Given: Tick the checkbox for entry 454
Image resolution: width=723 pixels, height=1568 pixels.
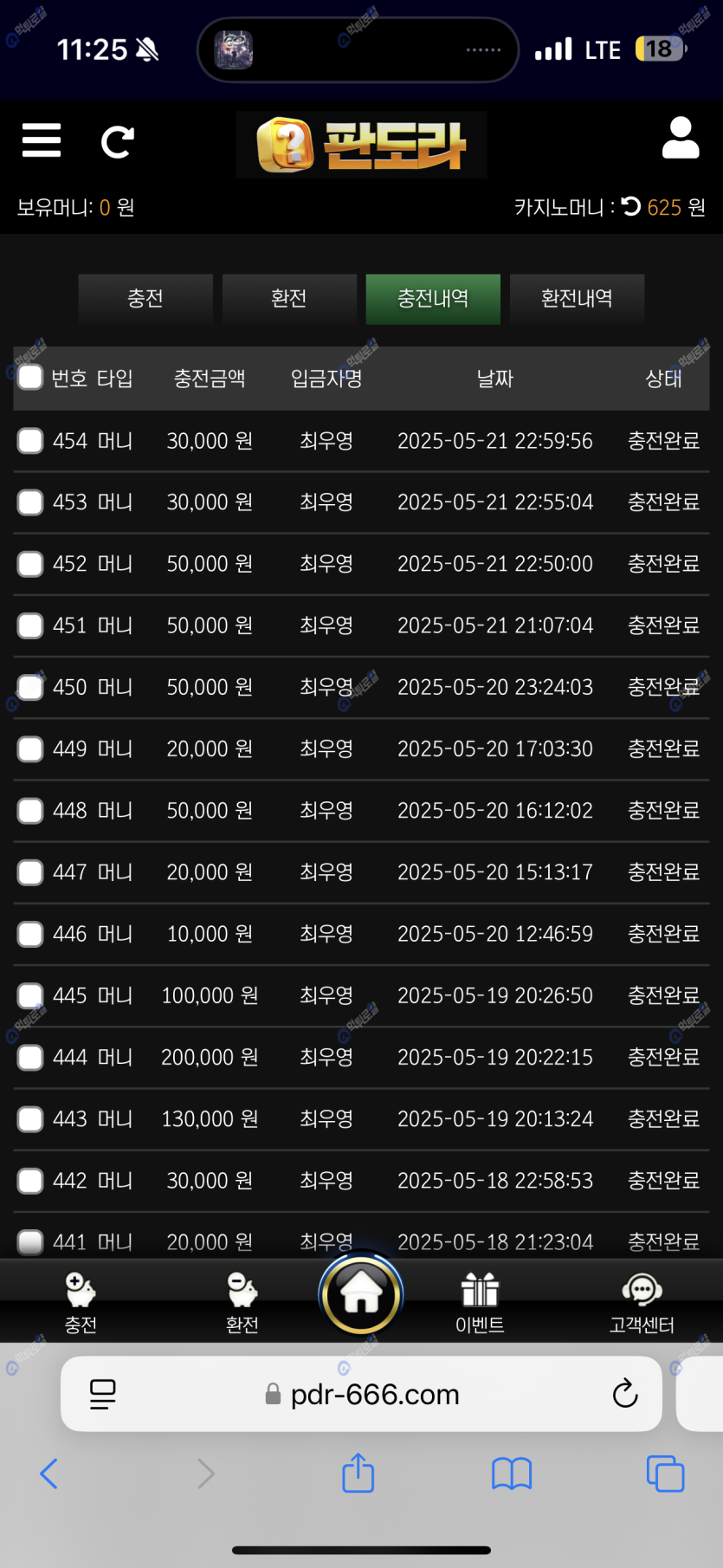Looking at the screenshot, I should click(30, 441).
